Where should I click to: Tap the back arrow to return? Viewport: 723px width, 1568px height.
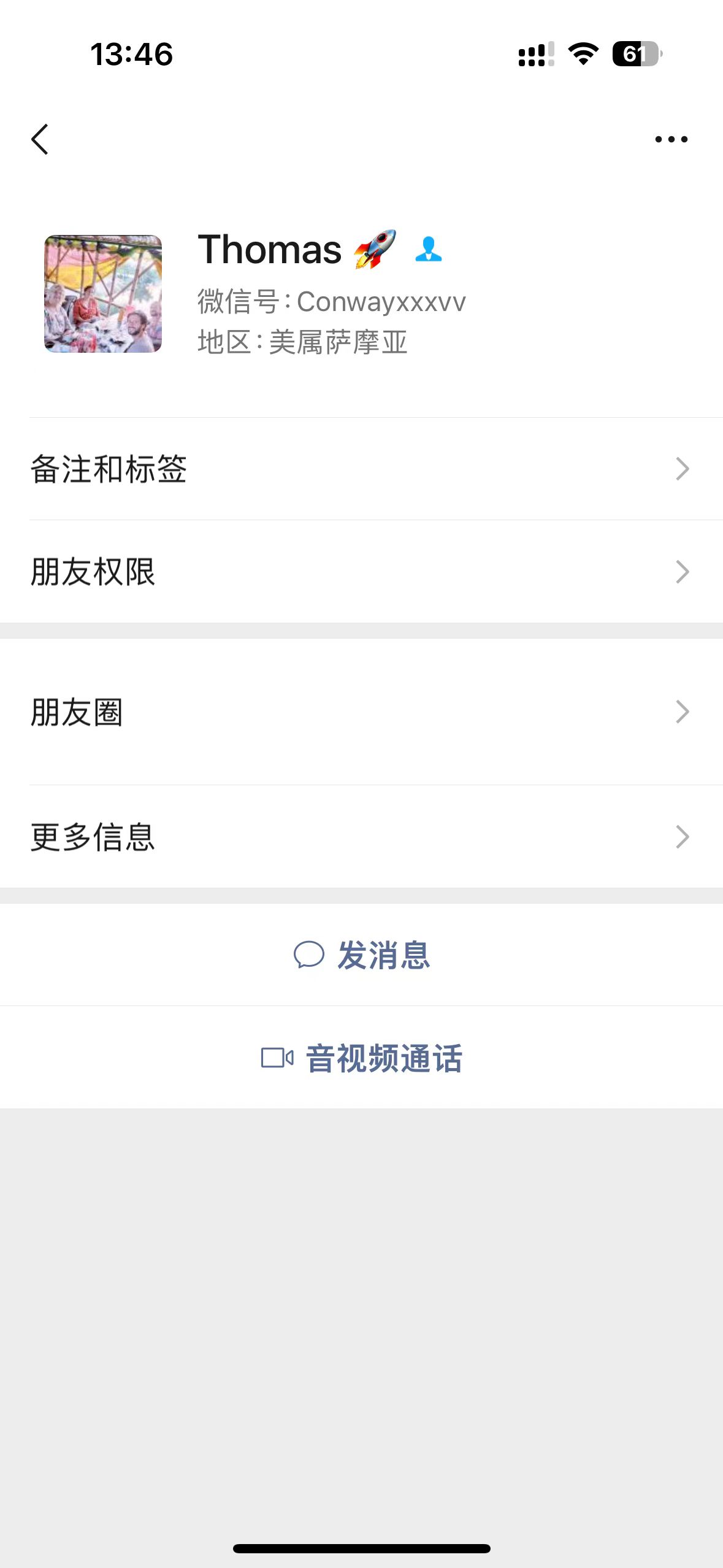tap(40, 139)
